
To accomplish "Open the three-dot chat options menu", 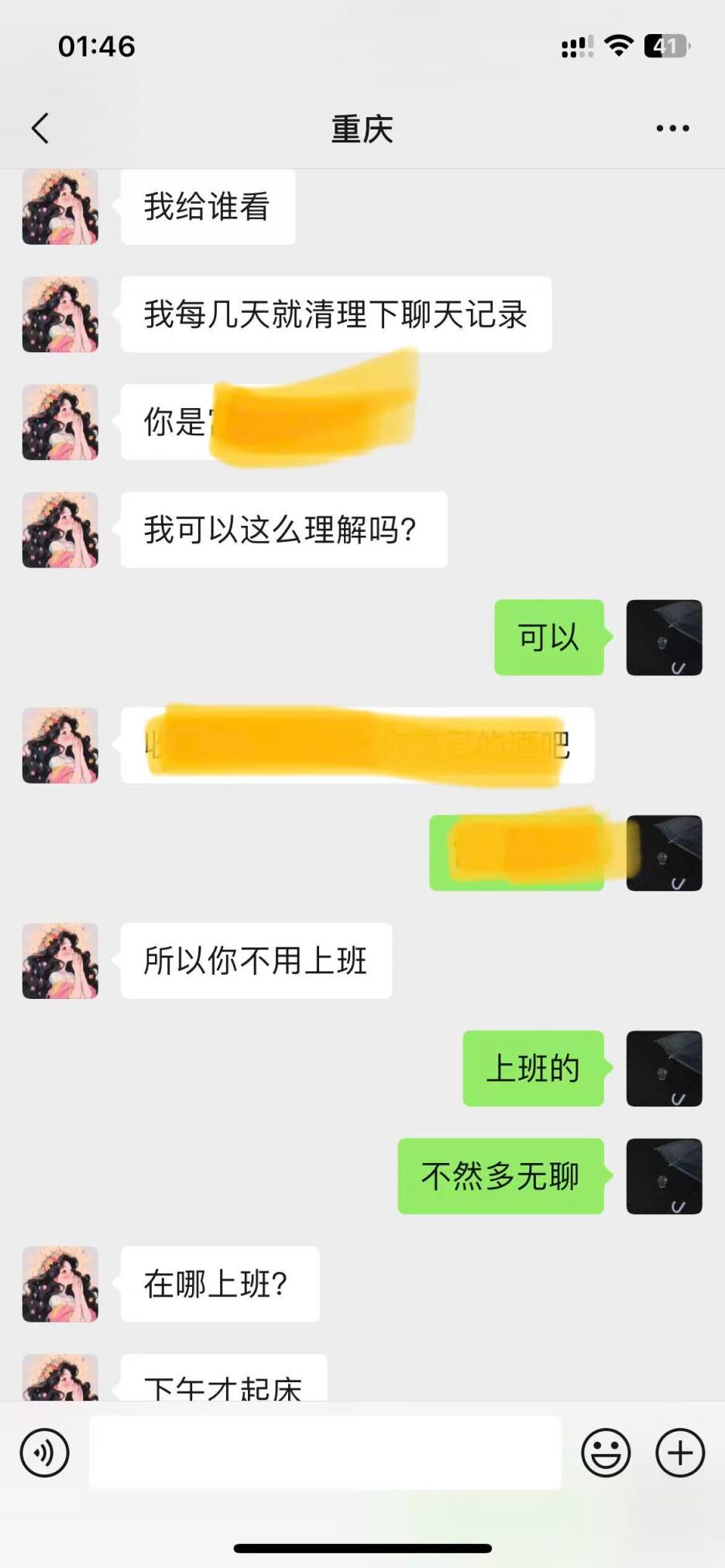I will [672, 129].
